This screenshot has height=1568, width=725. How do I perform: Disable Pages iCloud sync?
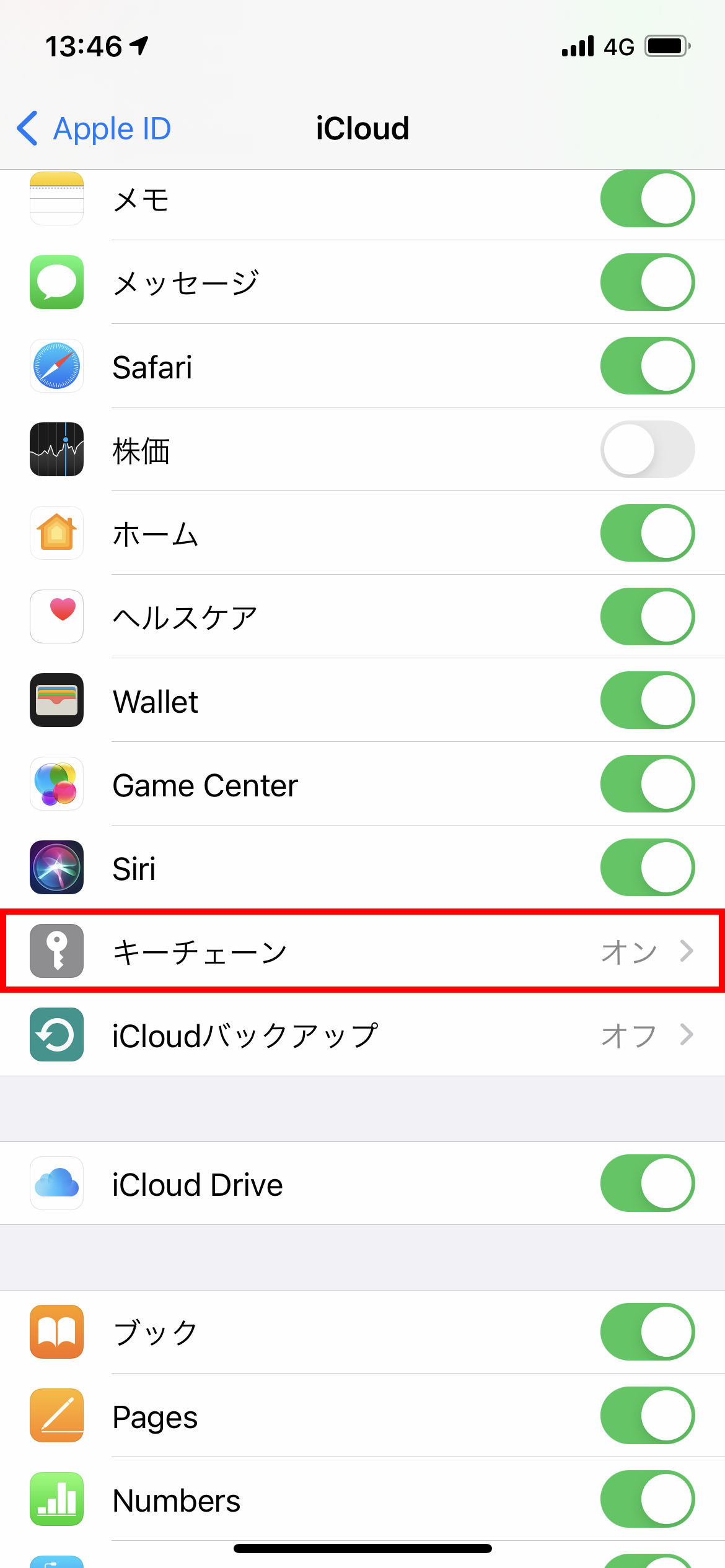click(x=647, y=1416)
